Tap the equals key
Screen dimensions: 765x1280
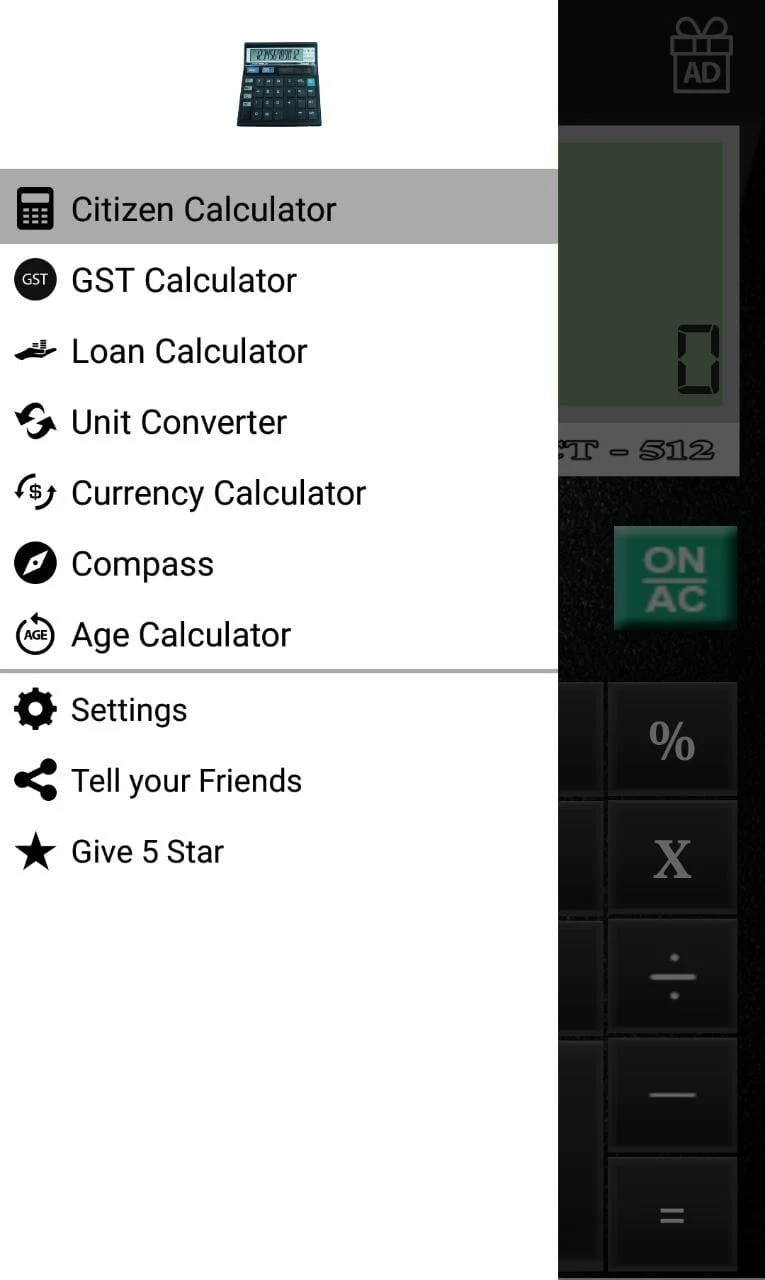(x=672, y=1215)
